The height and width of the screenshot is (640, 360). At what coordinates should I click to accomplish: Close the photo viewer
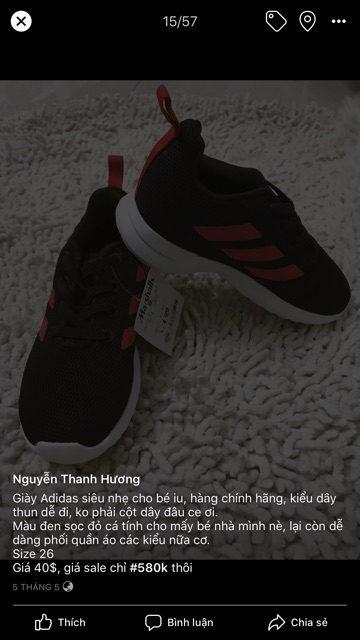(x=21, y=21)
